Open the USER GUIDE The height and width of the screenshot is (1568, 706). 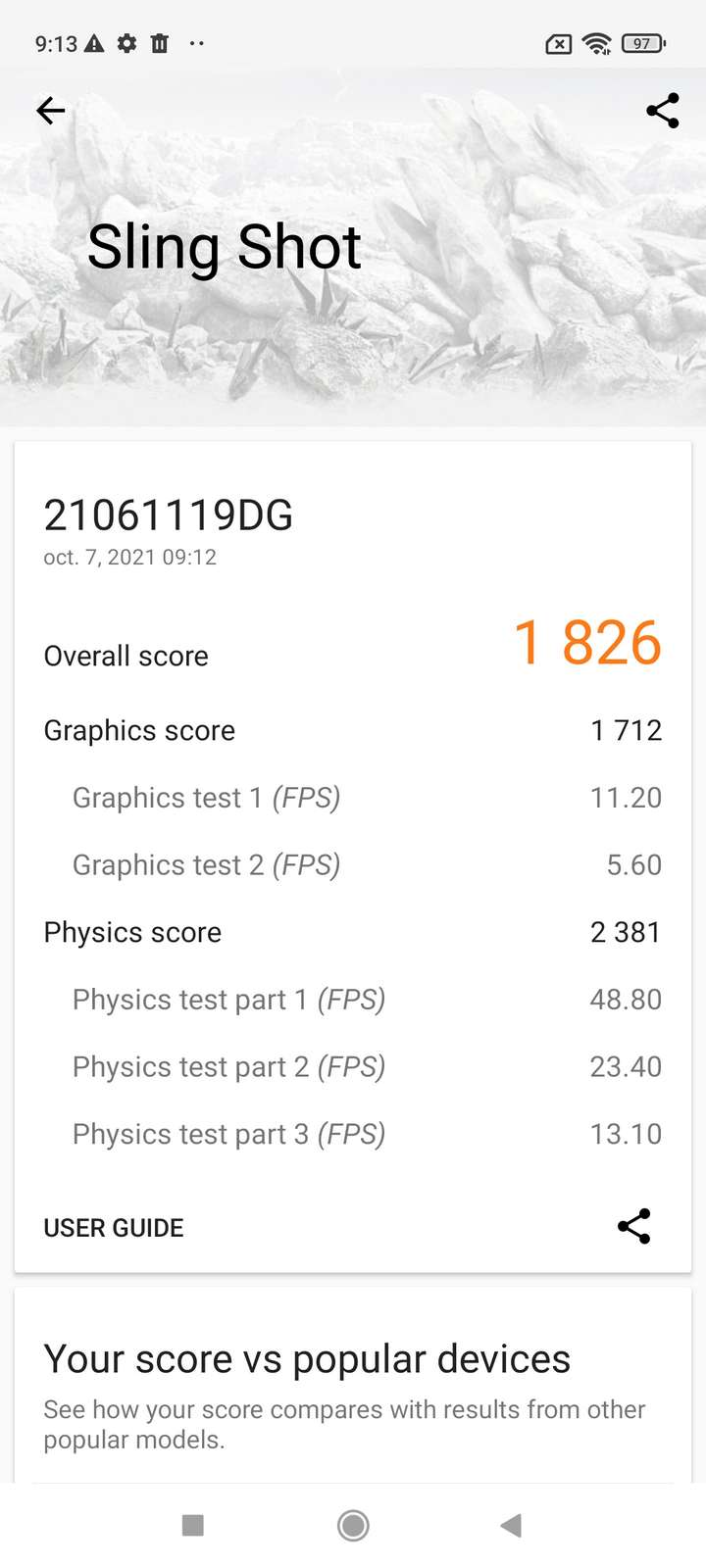point(114,1228)
